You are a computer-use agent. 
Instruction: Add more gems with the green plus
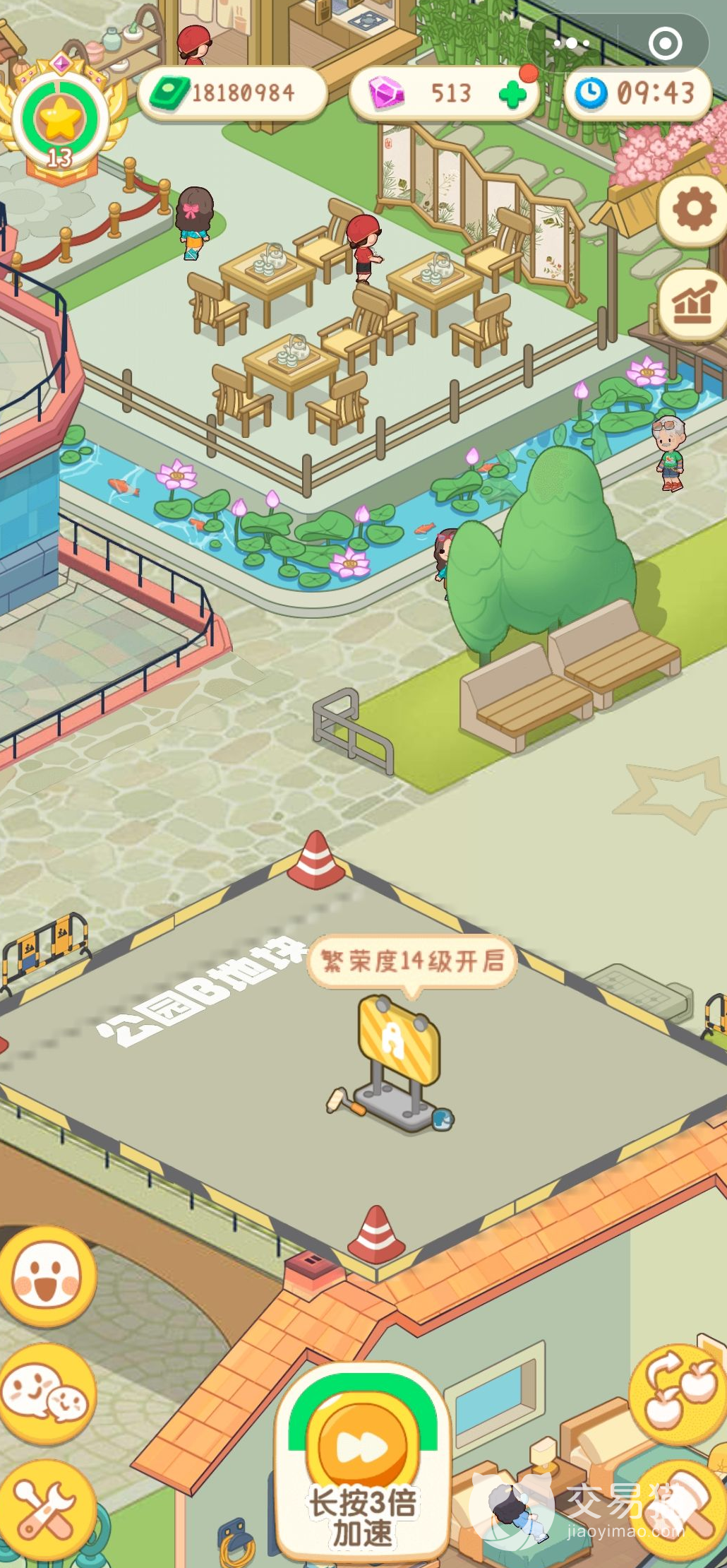pyautogui.click(x=513, y=94)
